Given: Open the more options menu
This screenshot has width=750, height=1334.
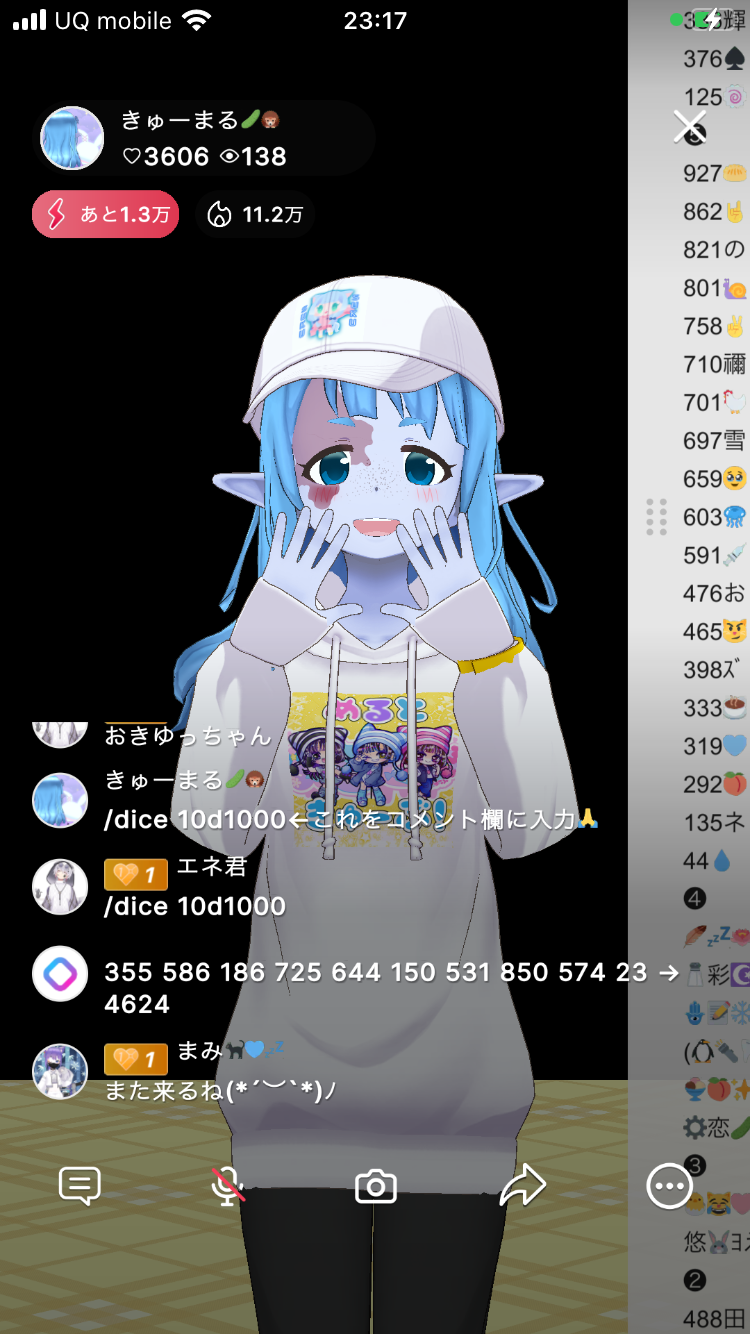Looking at the screenshot, I should (x=669, y=1186).
